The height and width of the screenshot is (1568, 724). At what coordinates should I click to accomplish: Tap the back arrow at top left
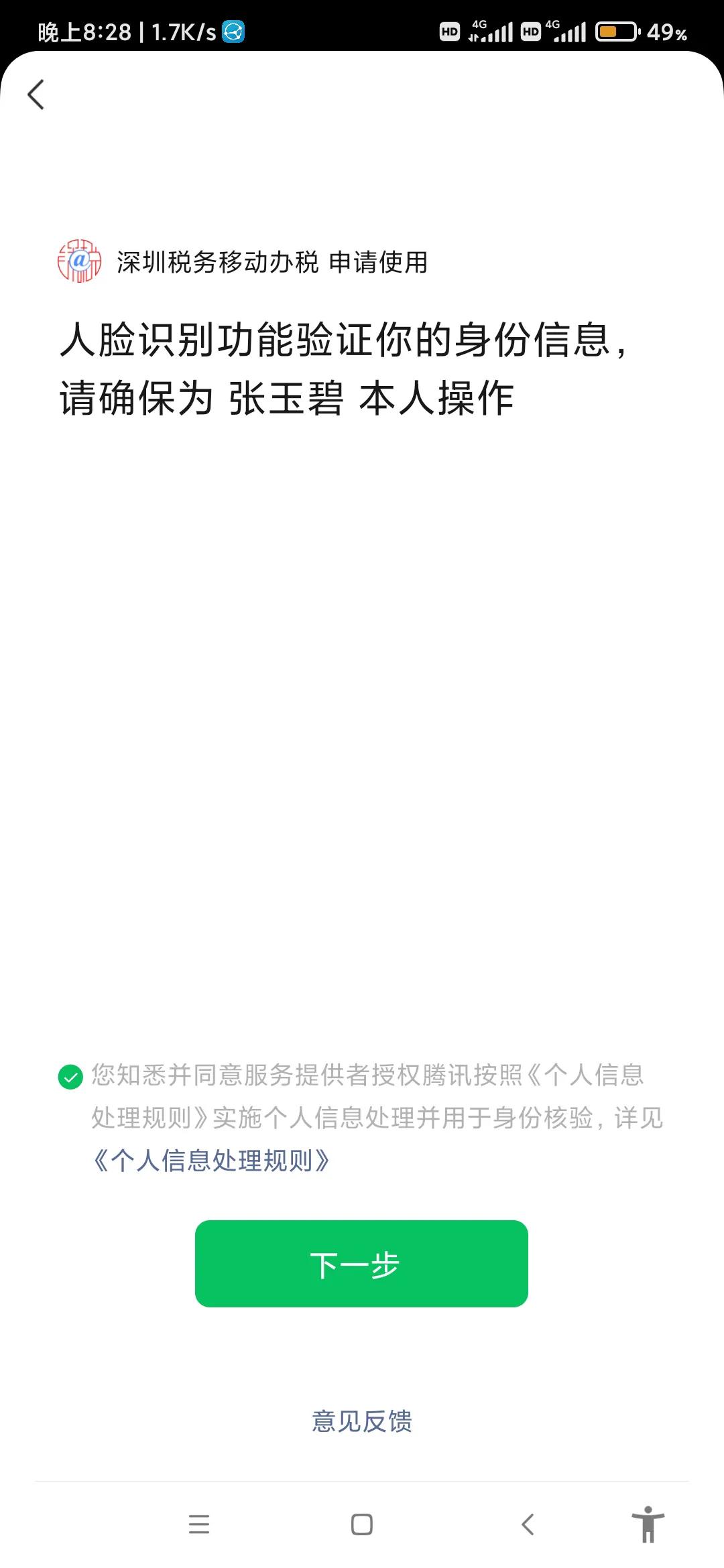36,95
